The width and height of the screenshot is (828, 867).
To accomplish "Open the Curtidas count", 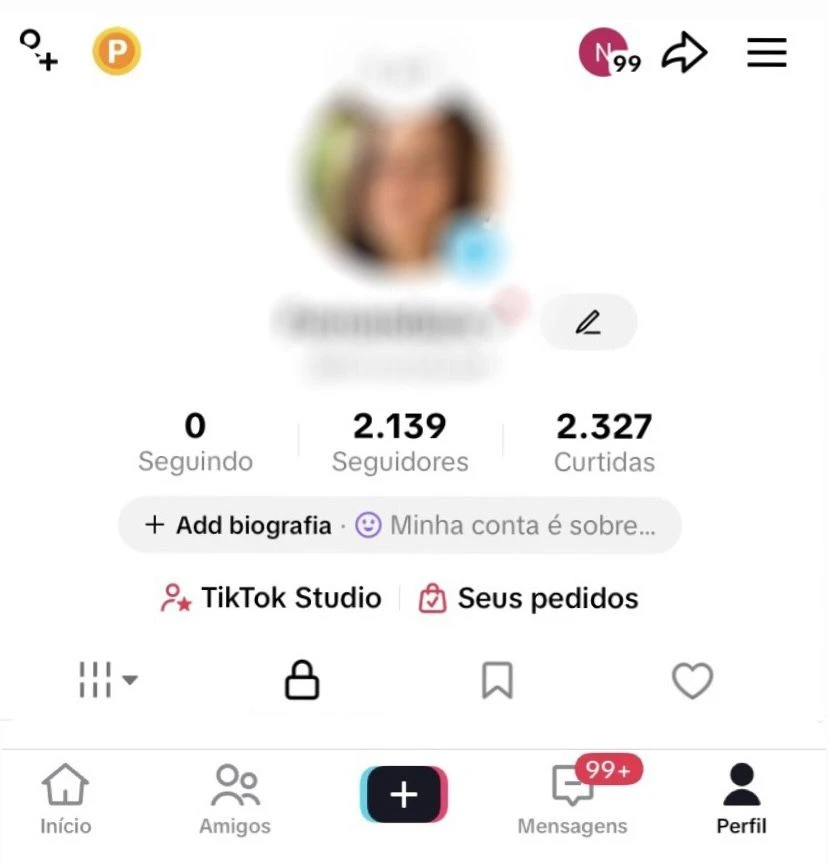I will coord(604,442).
